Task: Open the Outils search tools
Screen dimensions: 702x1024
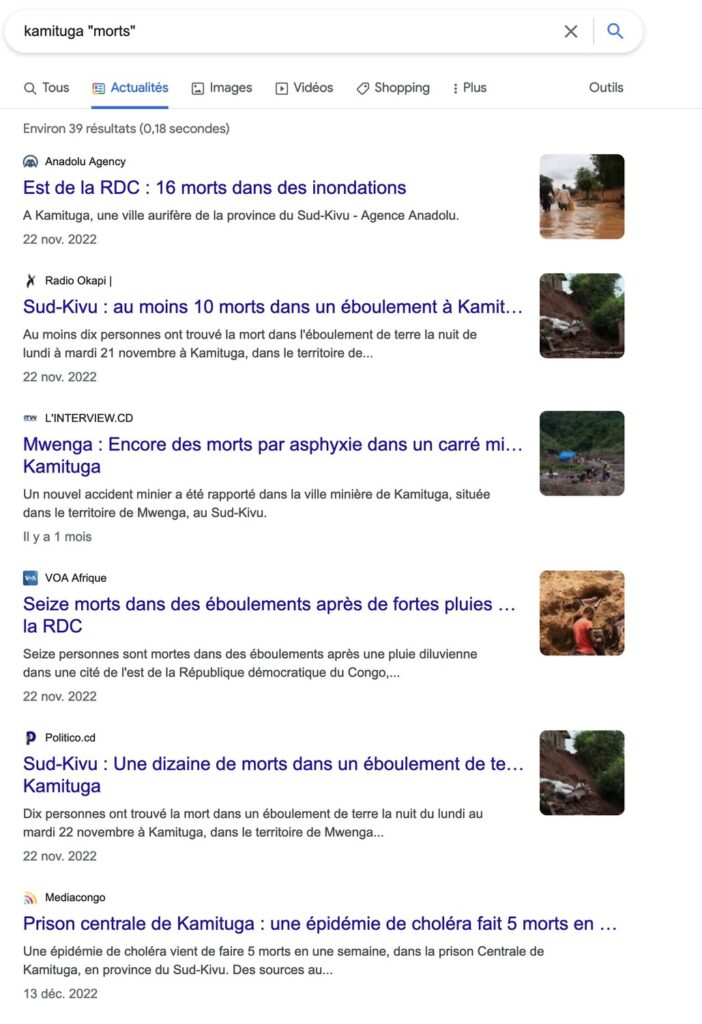Action: click(606, 88)
